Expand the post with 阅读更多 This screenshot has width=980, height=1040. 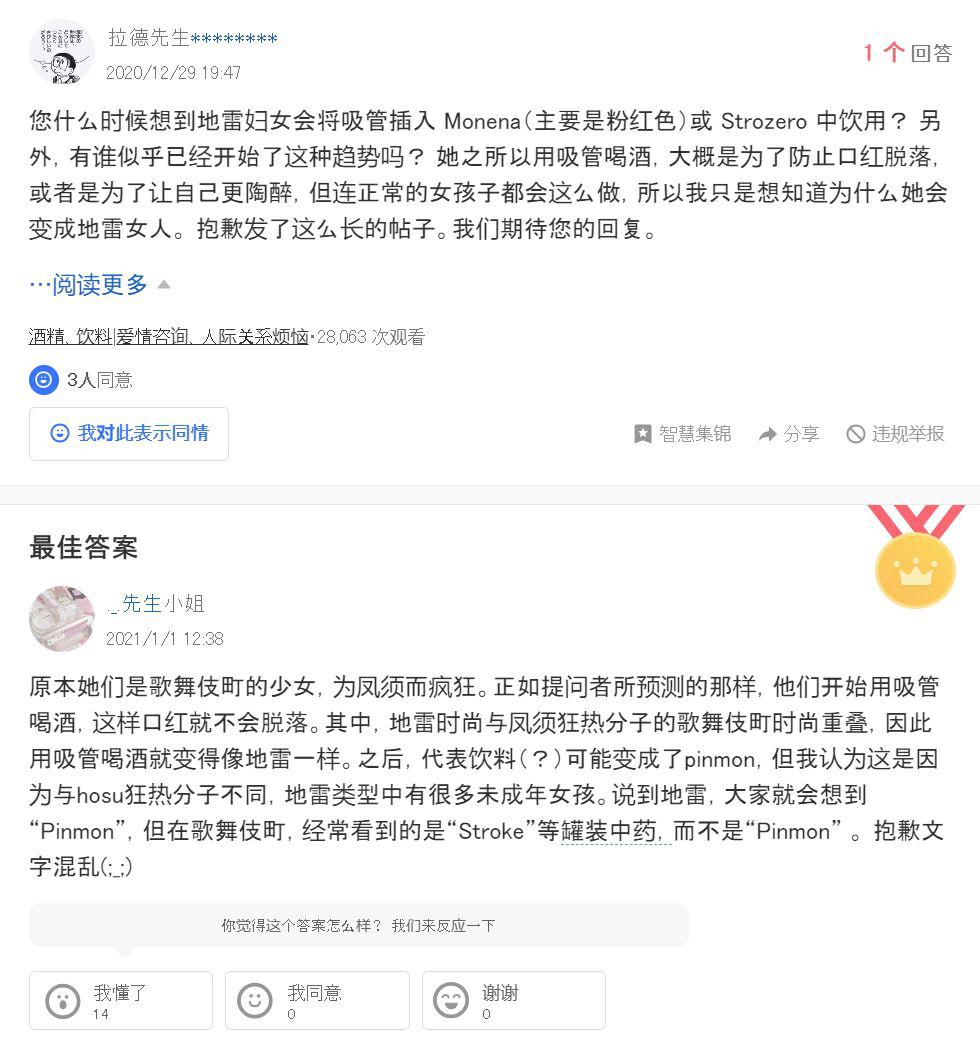[98, 285]
